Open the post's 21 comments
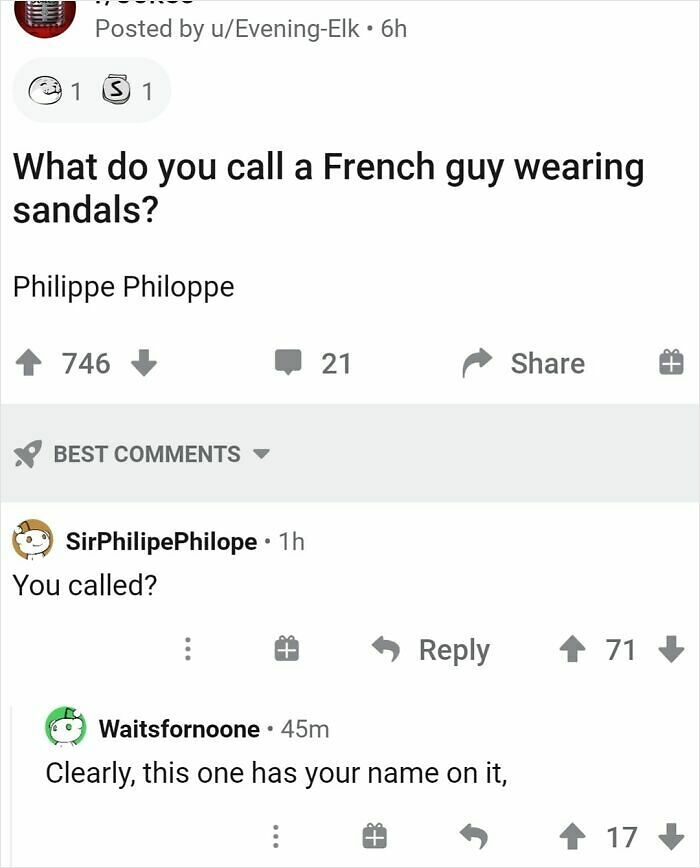Viewport: 700px width, 868px height. pos(314,363)
